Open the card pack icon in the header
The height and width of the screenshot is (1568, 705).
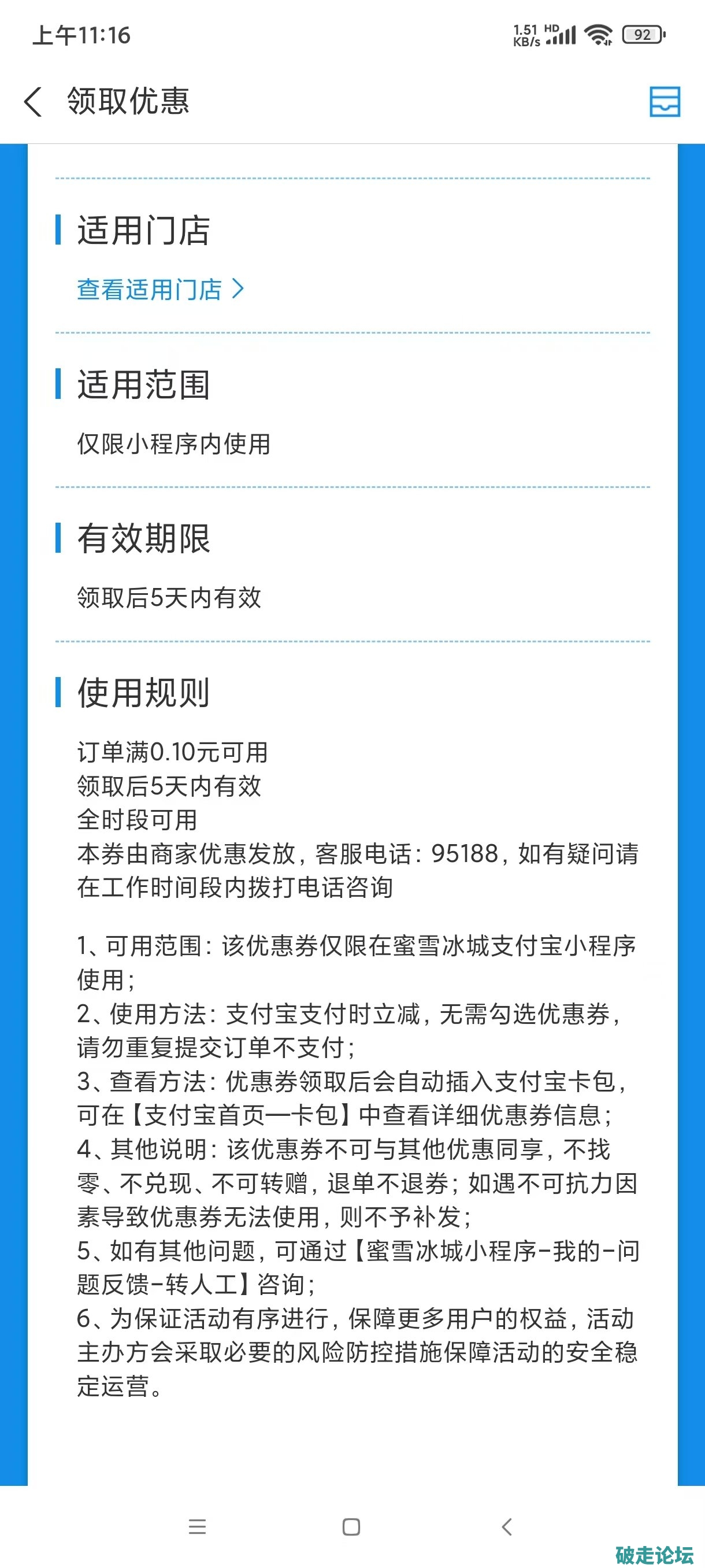click(664, 102)
